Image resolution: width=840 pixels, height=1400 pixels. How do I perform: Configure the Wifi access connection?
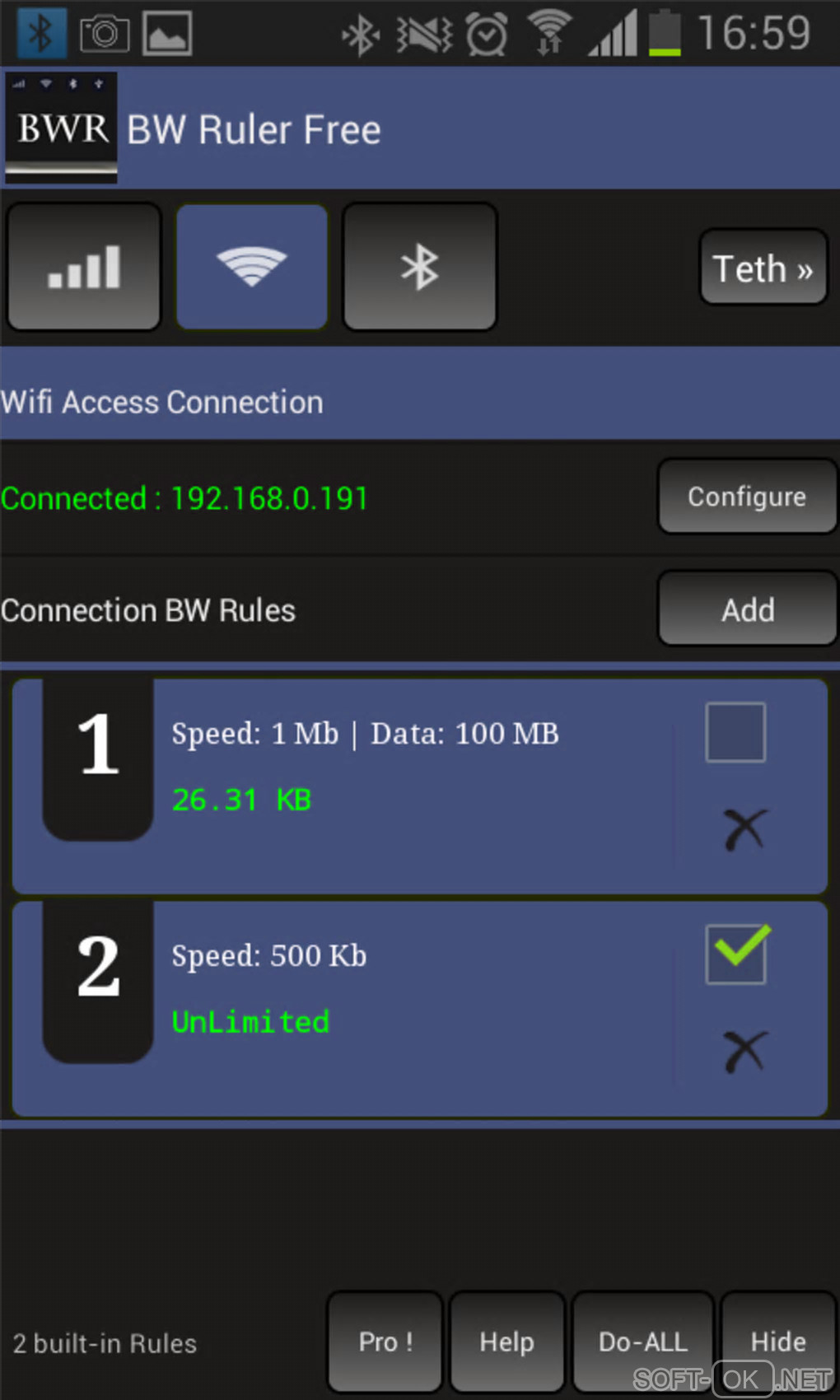[747, 497]
